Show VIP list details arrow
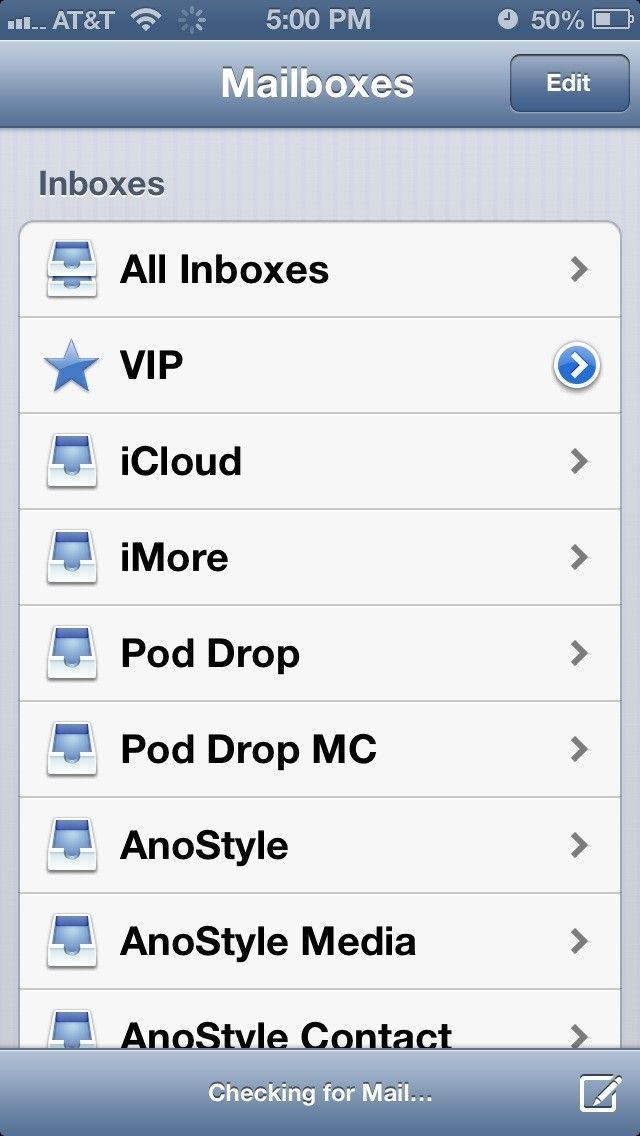 (x=577, y=367)
